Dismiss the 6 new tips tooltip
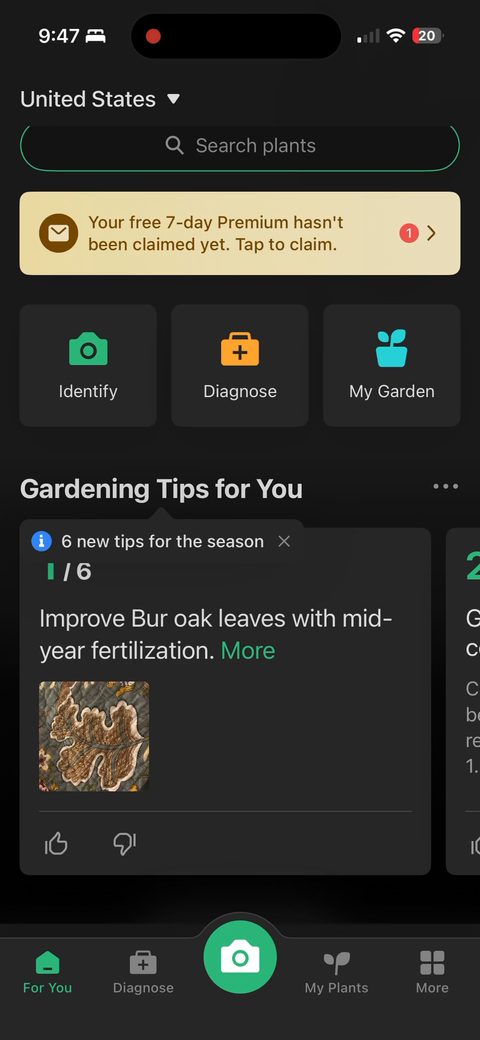This screenshot has height=1040, width=480. coord(284,541)
